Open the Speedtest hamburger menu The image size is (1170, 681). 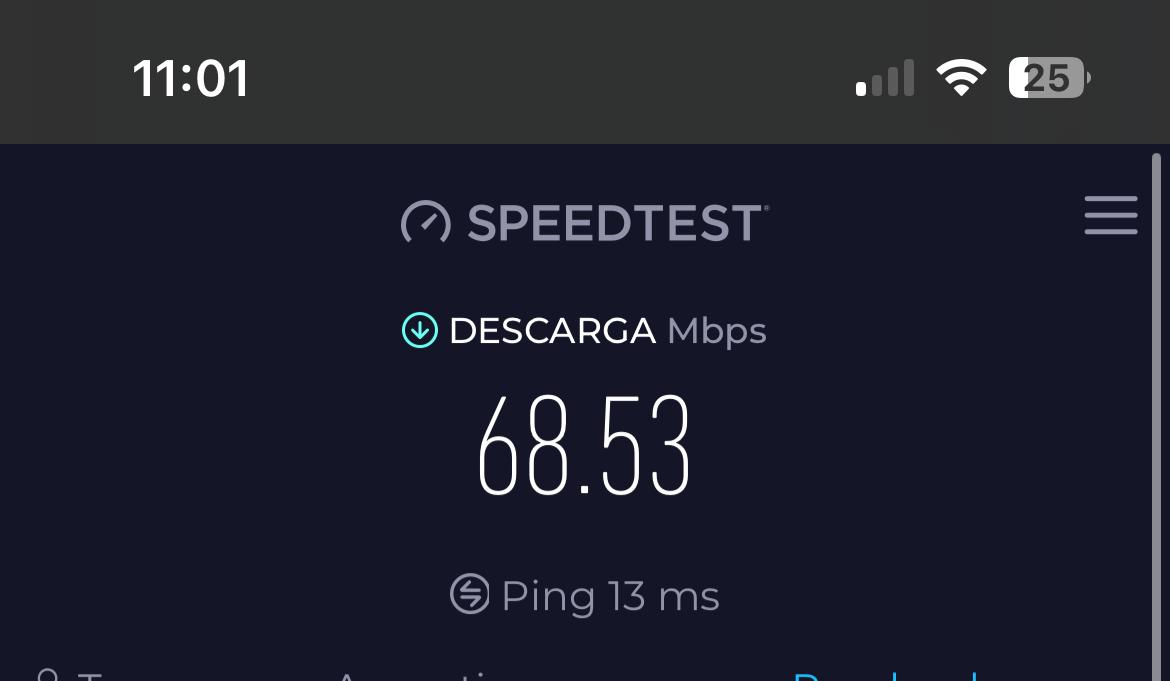[1111, 216]
